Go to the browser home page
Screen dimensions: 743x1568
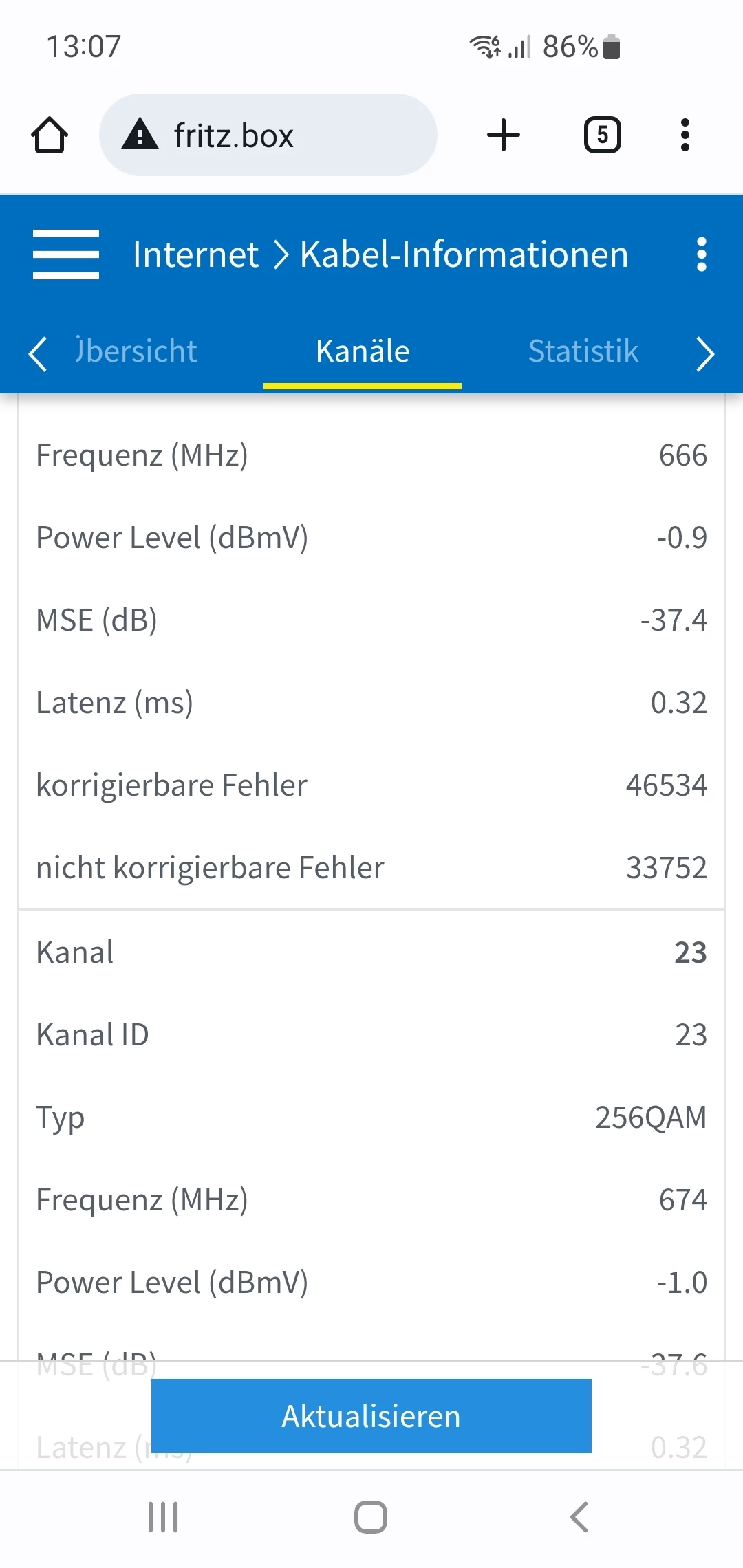click(50, 135)
